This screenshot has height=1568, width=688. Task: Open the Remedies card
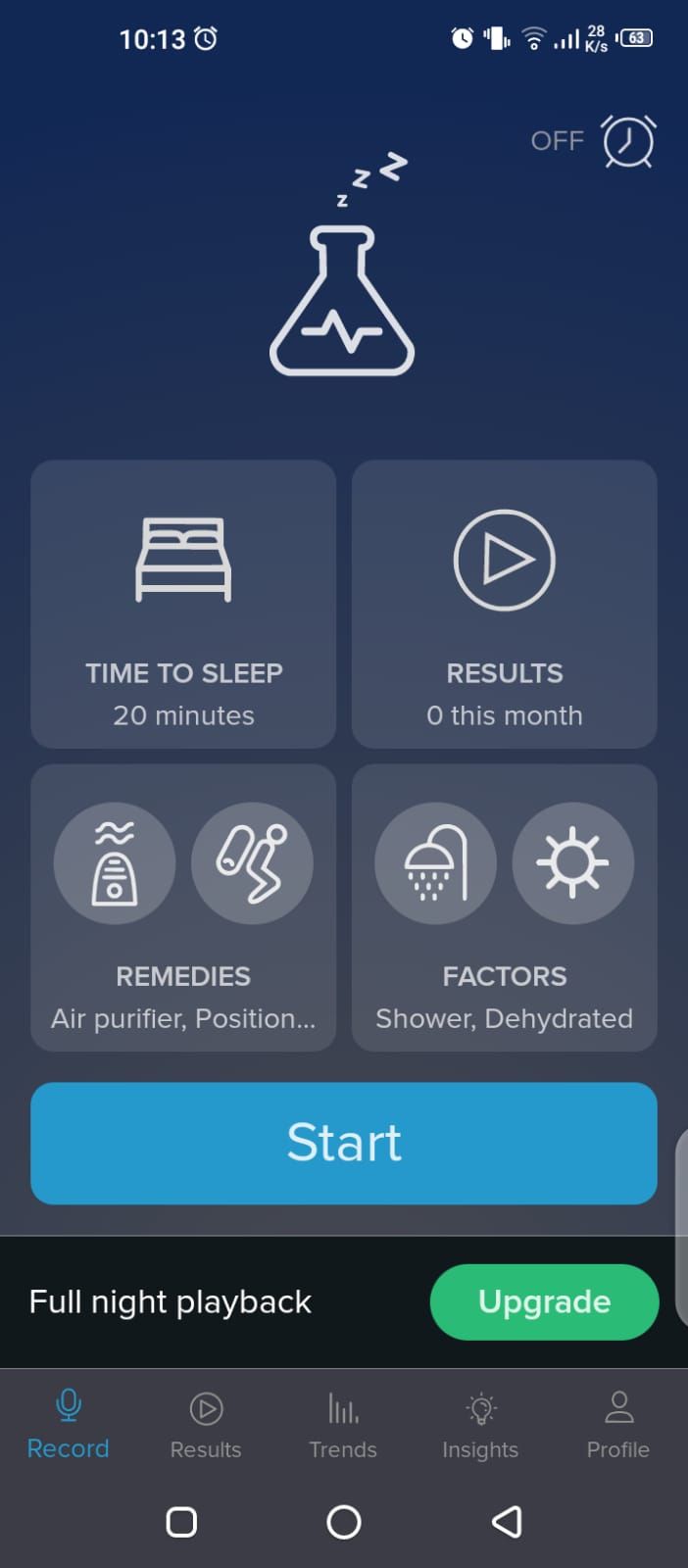pos(183,907)
